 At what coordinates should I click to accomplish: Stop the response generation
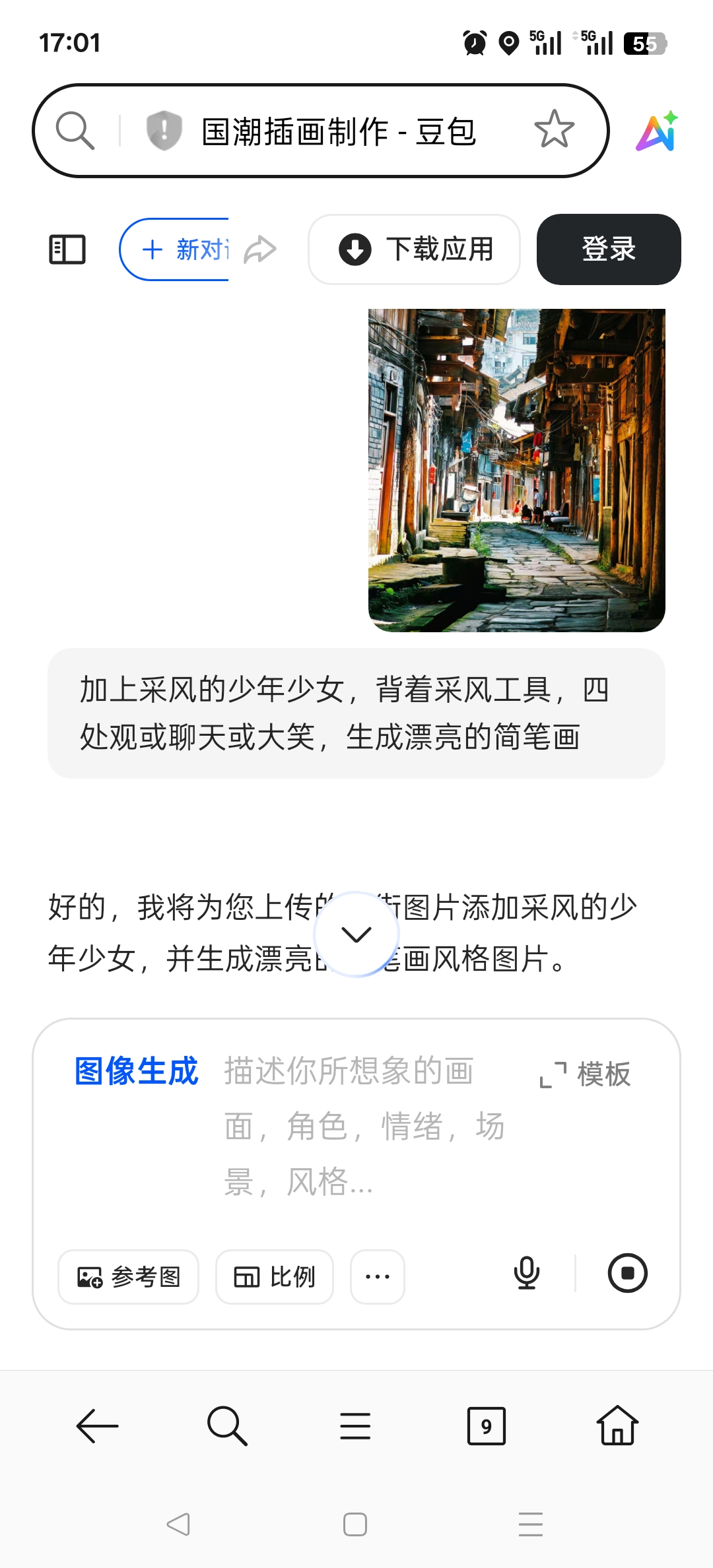(x=627, y=1273)
